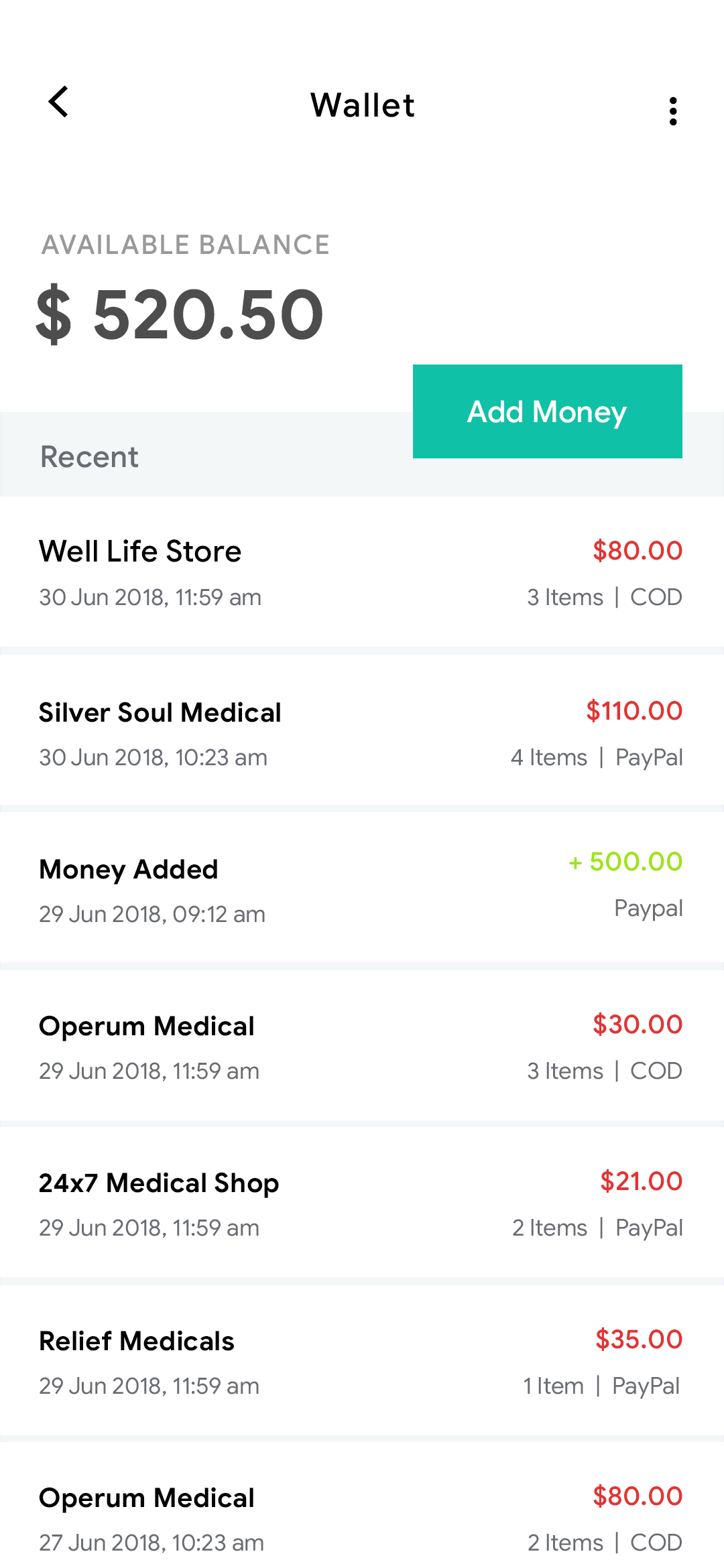Open the Relief Medicals transaction
The height and width of the screenshot is (1568, 724).
pos(268,1360)
